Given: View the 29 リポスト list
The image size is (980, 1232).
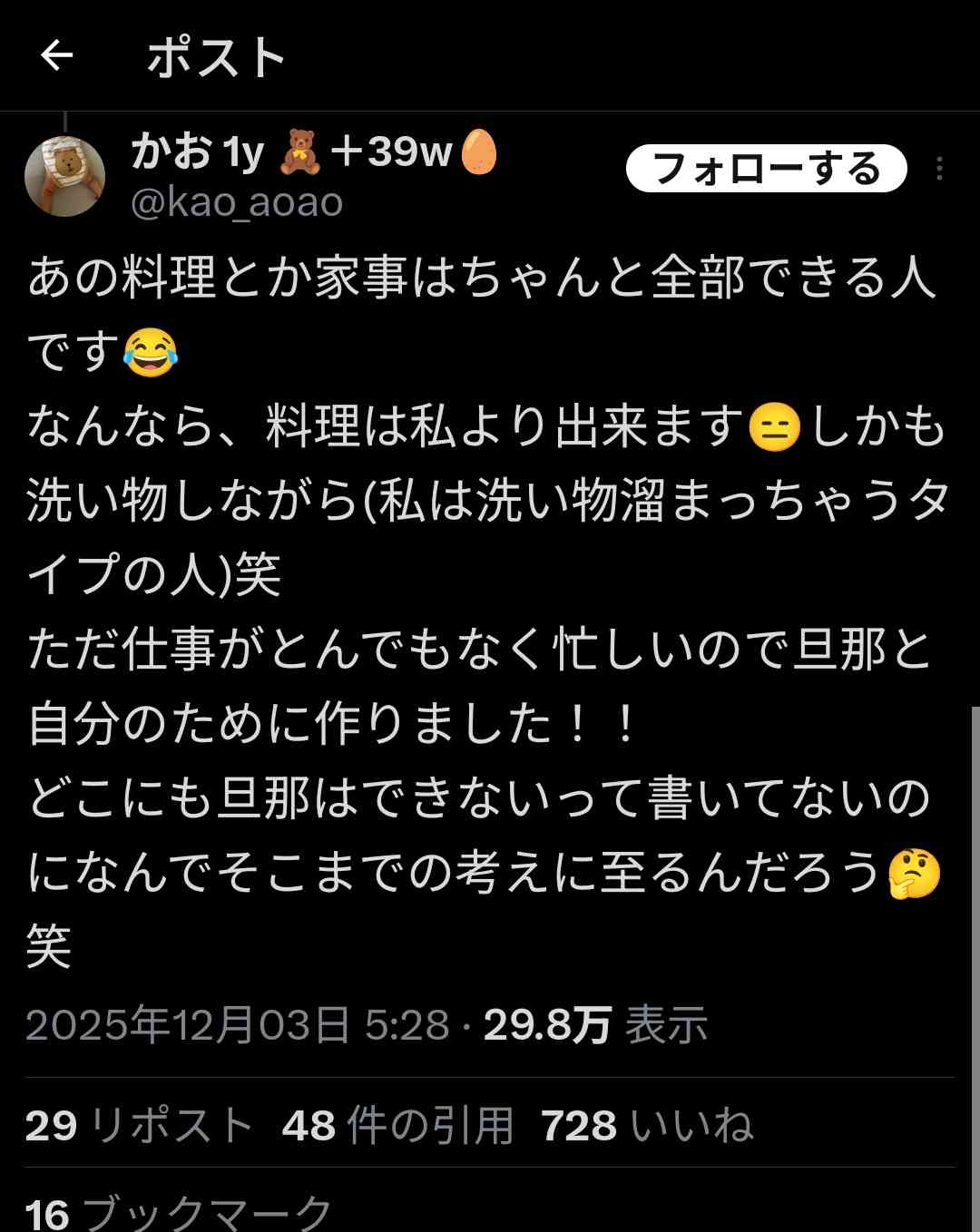Looking at the screenshot, I should (x=139, y=1126).
